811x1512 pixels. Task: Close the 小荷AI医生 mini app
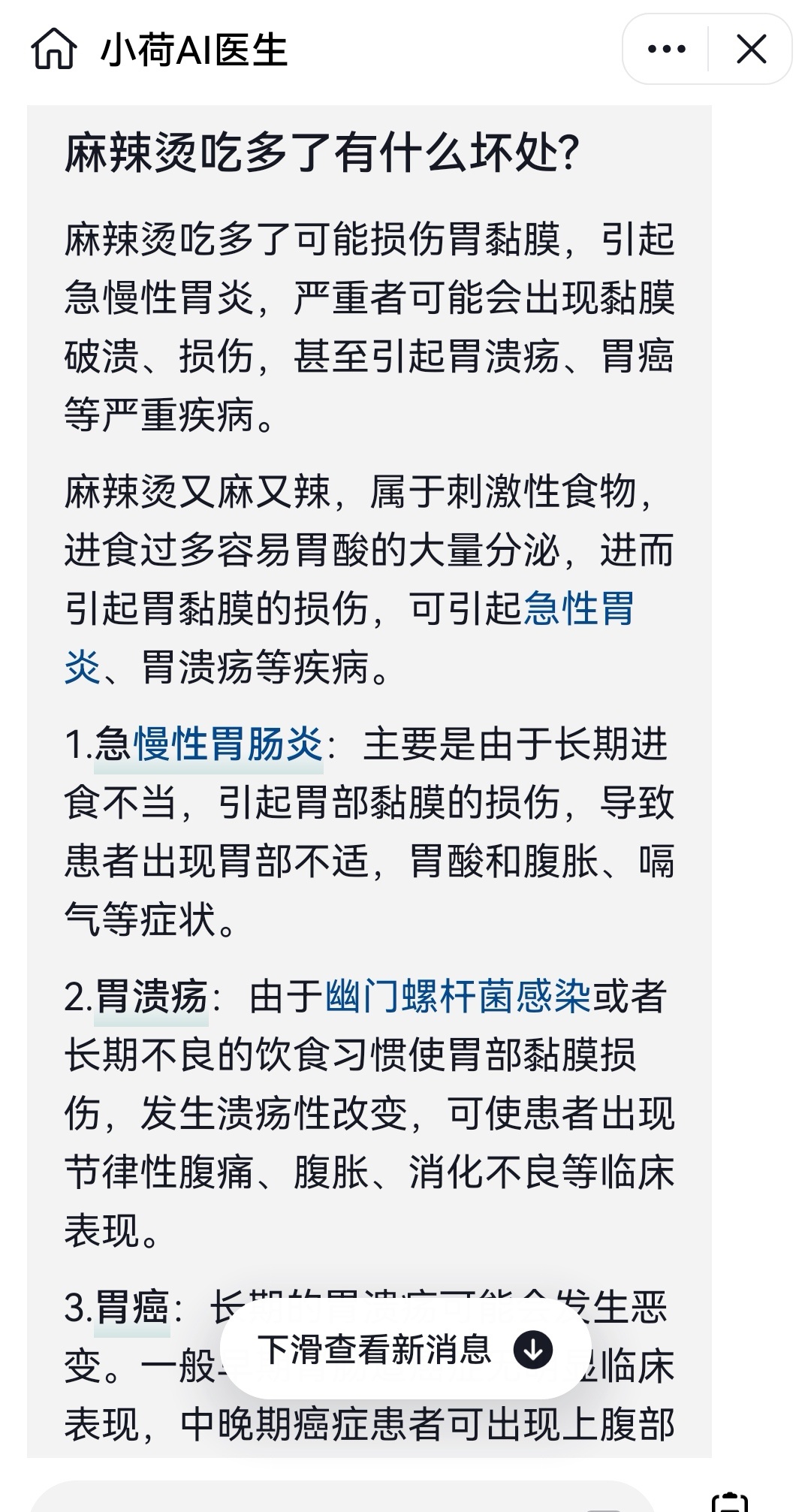(x=751, y=50)
